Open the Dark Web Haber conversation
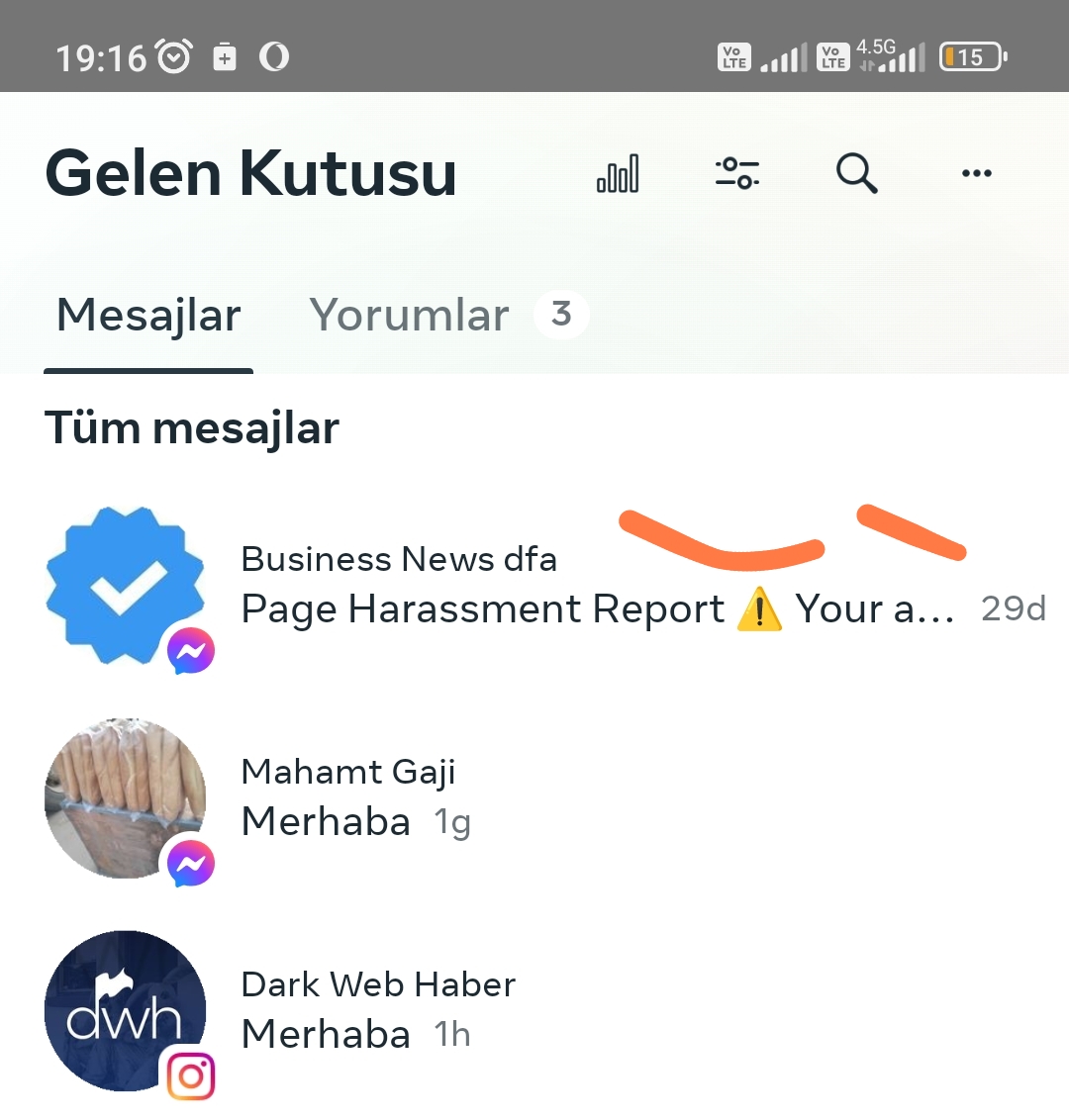The width and height of the screenshot is (1069, 1120). point(534,1012)
